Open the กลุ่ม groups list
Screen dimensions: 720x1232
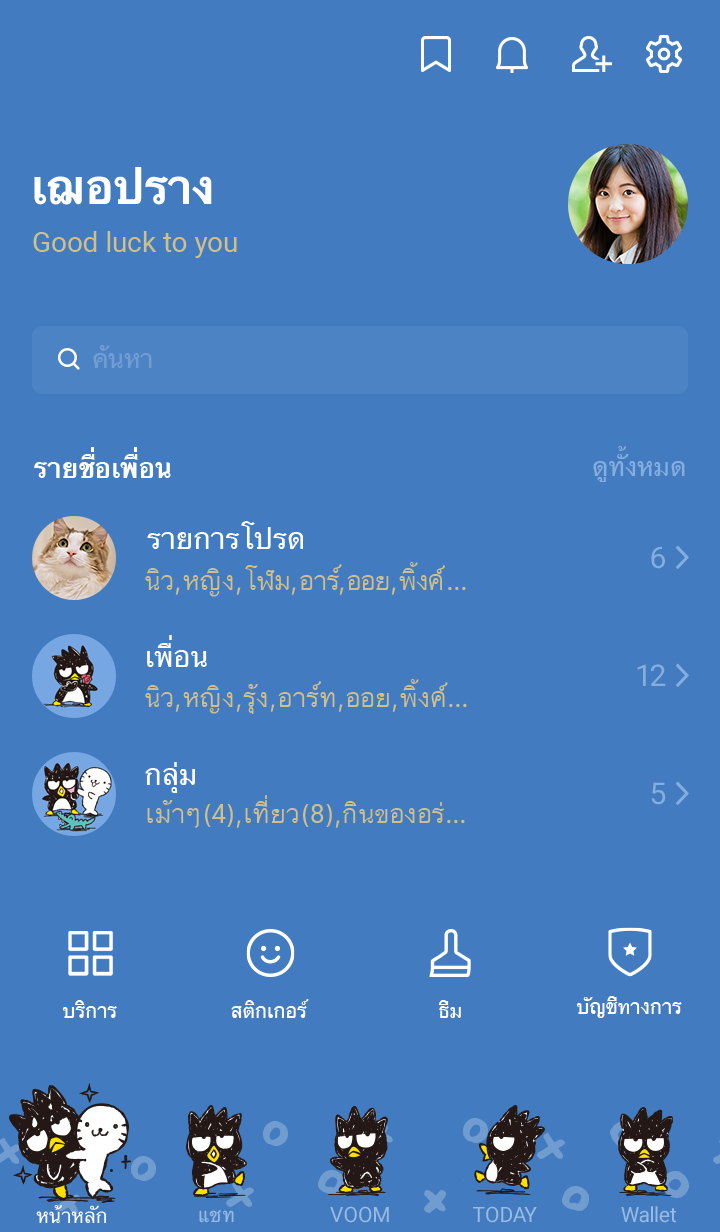(x=360, y=794)
